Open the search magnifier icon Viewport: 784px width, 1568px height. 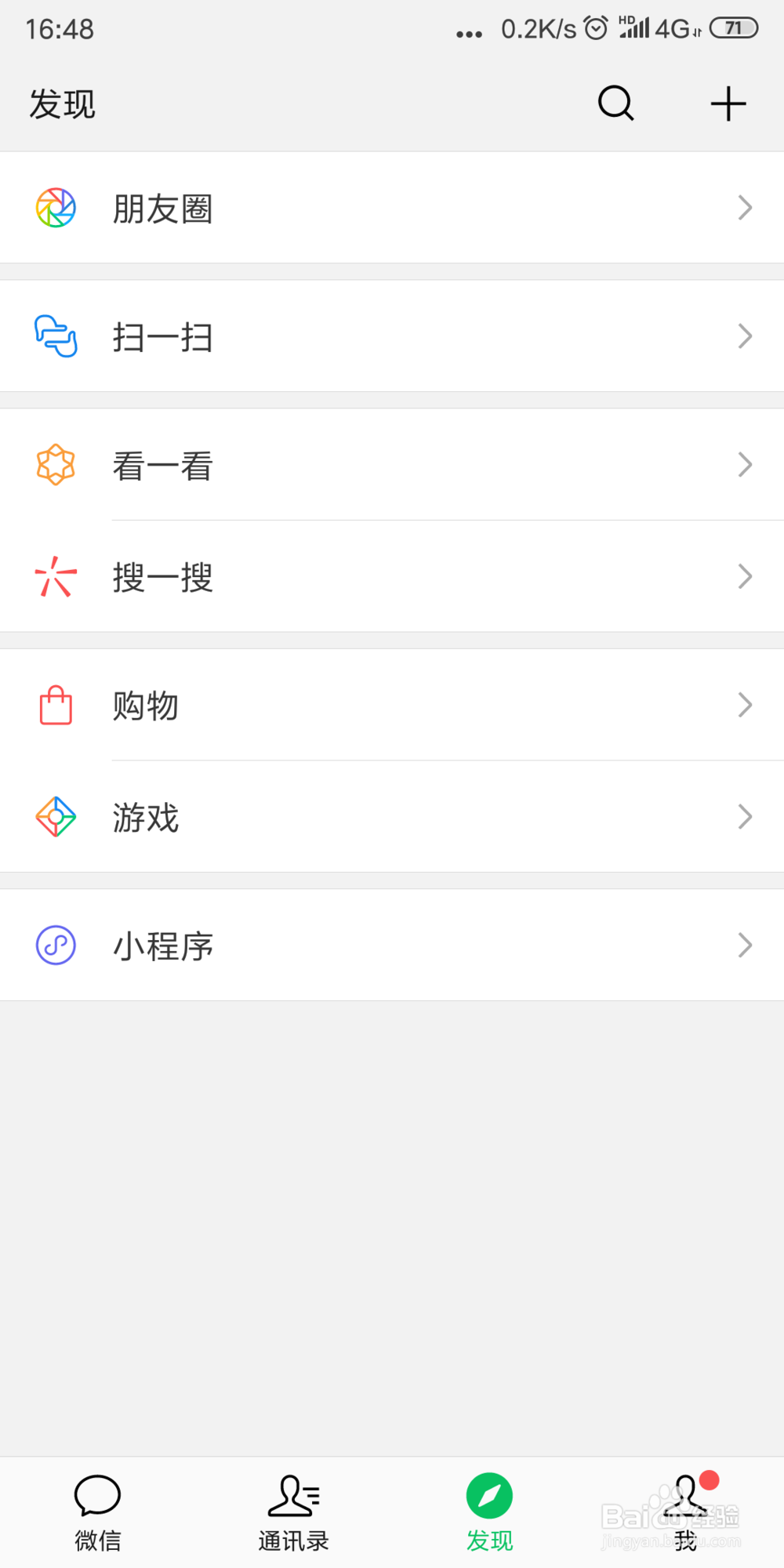coord(615,103)
